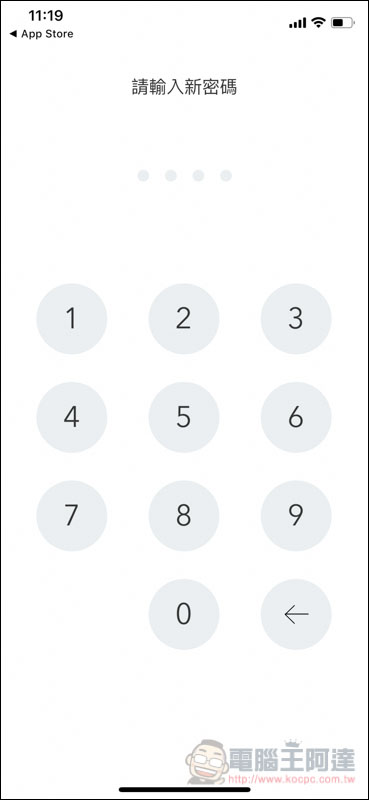This screenshot has width=369, height=800.
Task: Return to the App Store
Action: [x=41, y=34]
